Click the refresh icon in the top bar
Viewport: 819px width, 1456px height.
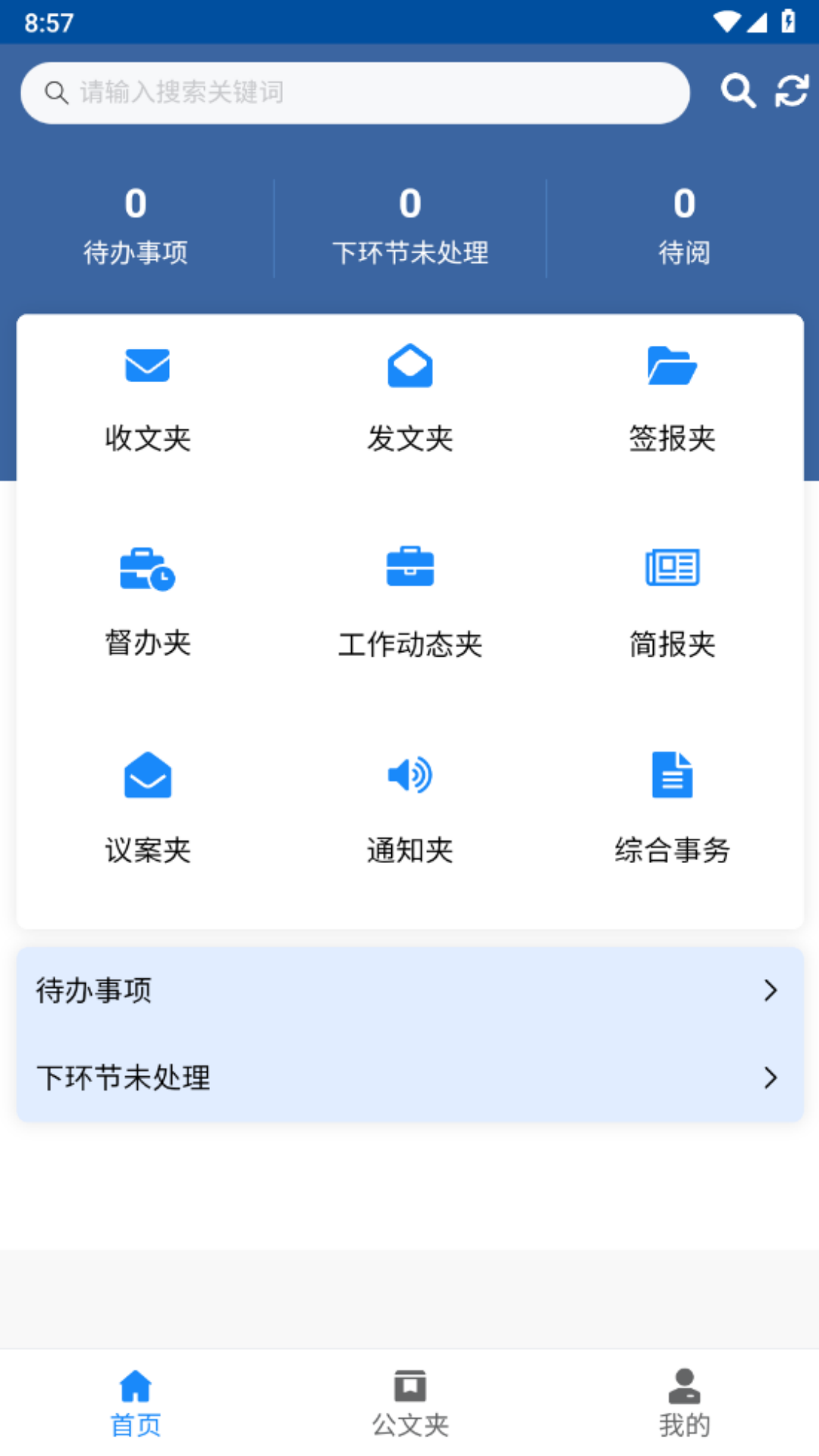pyautogui.click(x=791, y=91)
